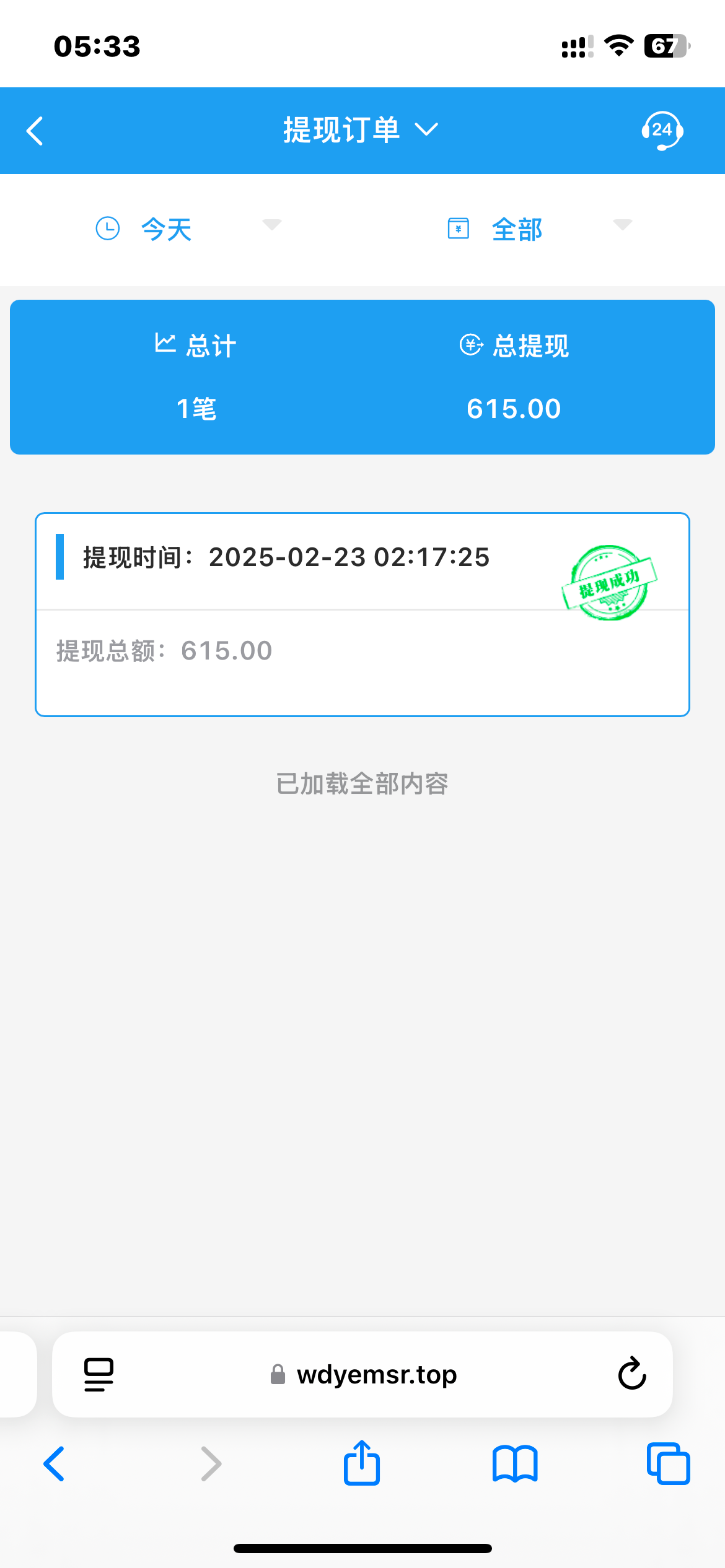Share this page from Safari
The width and height of the screenshot is (725, 1568).
(x=362, y=1463)
